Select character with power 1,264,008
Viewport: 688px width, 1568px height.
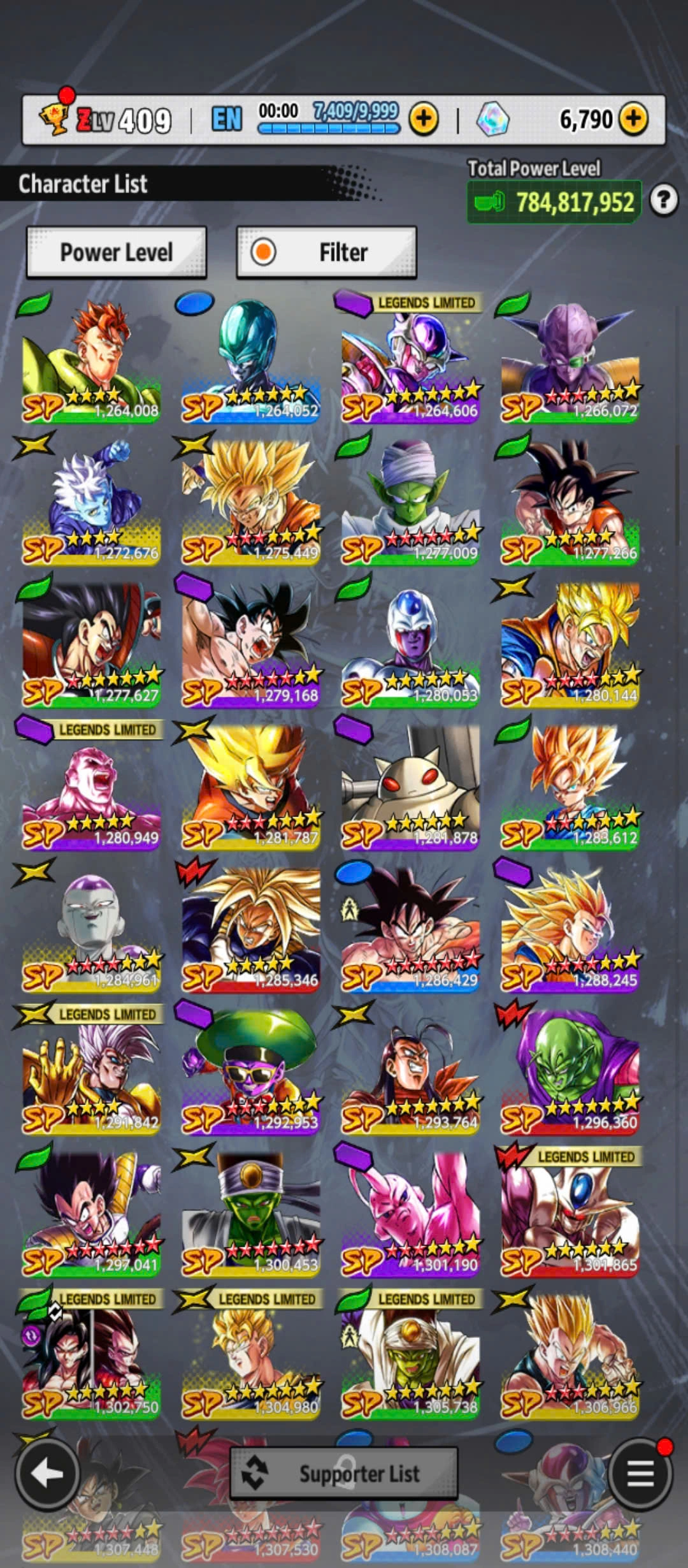click(x=91, y=360)
